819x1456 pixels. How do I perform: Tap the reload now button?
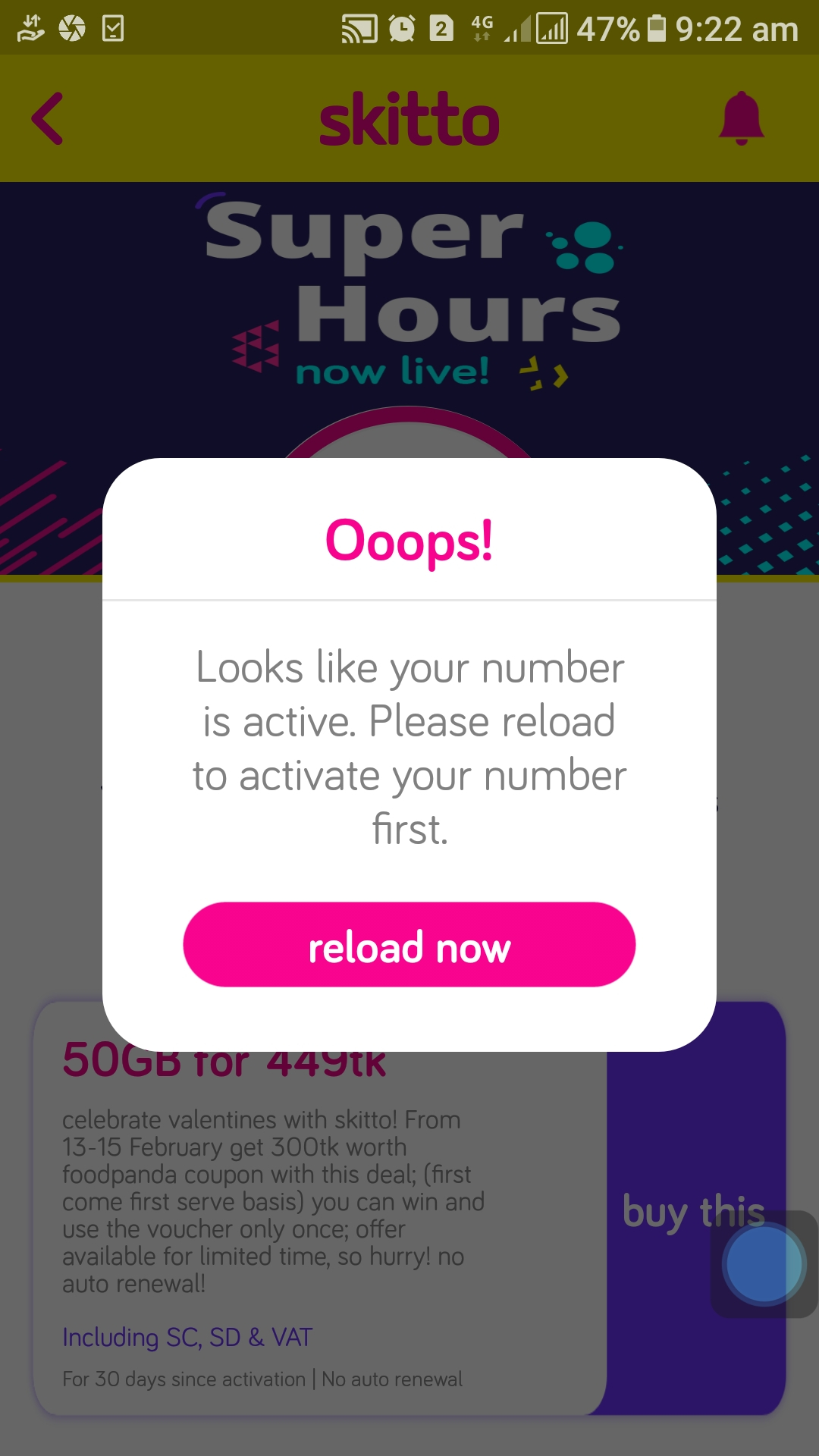(x=409, y=945)
